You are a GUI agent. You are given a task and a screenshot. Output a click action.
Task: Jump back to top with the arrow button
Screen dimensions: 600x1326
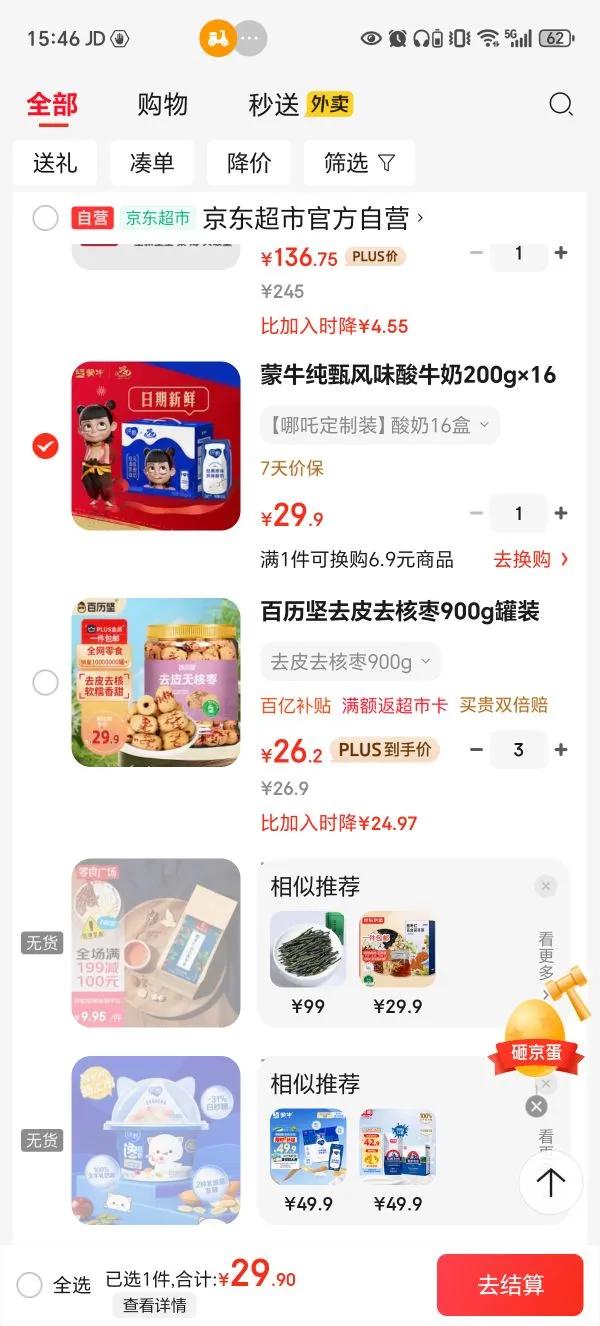pyautogui.click(x=550, y=1182)
